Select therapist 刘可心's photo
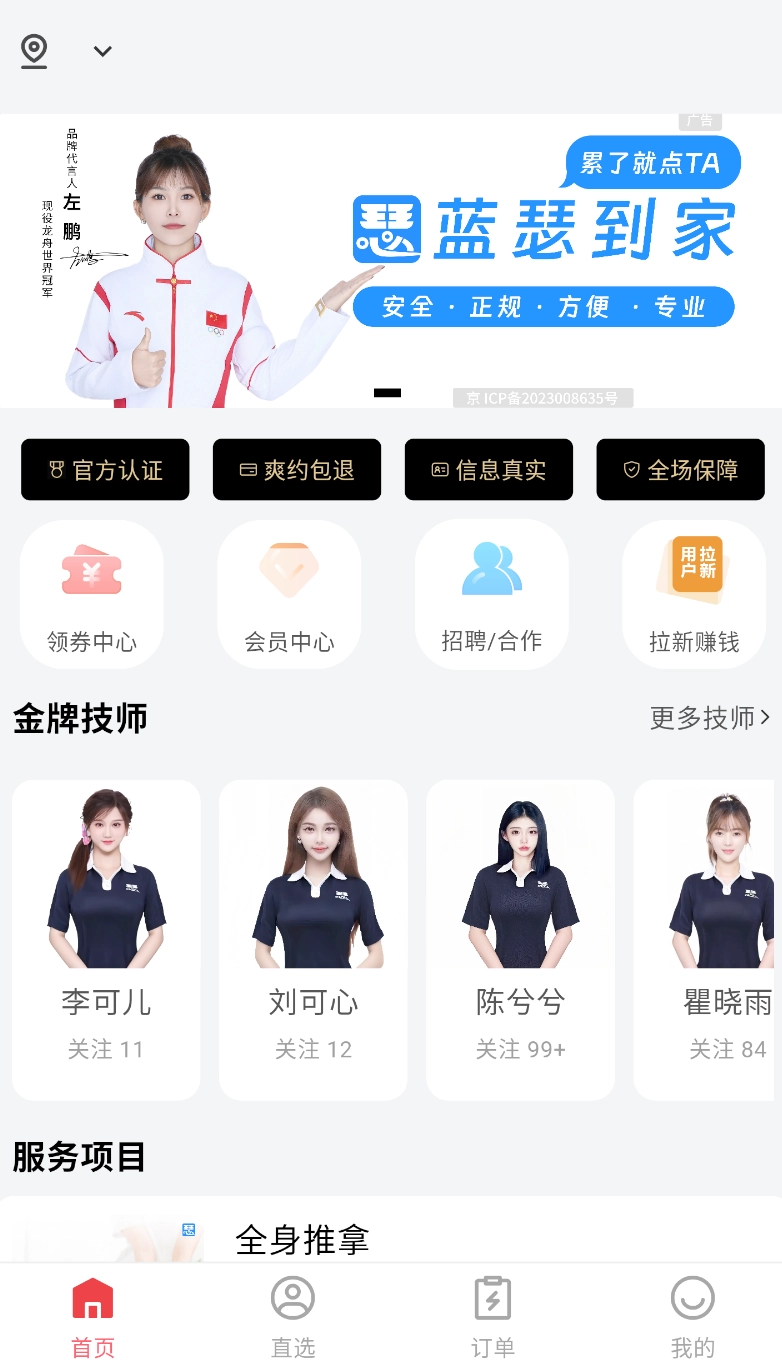This screenshot has height=1365, width=782. point(313,880)
